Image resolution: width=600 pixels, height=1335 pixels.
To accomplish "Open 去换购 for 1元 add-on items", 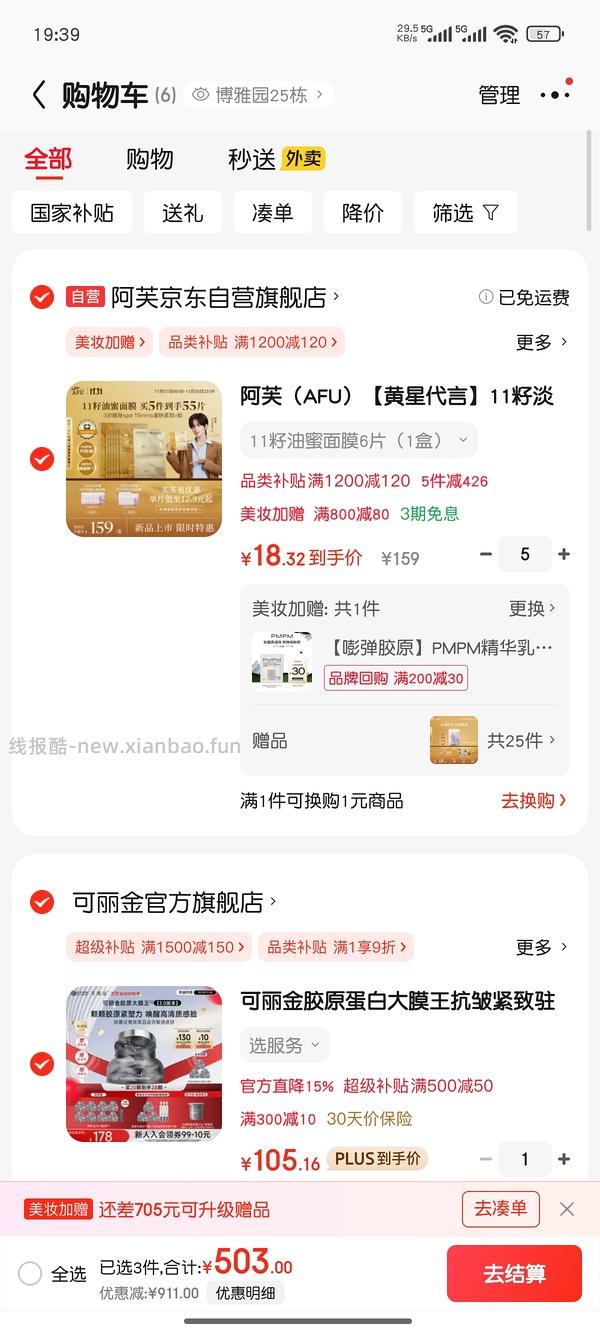I will 534,800.
